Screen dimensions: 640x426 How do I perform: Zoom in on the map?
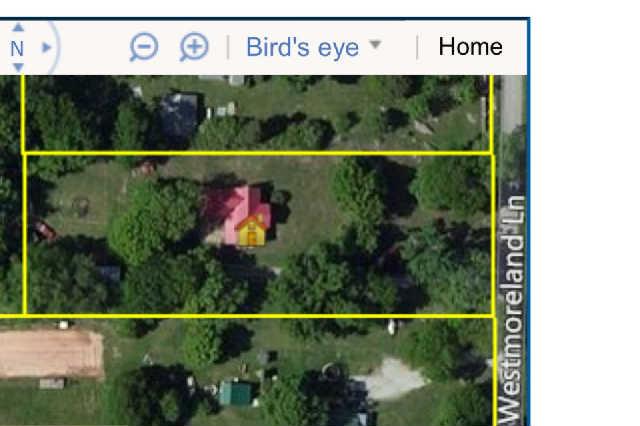tap(194, 47)
